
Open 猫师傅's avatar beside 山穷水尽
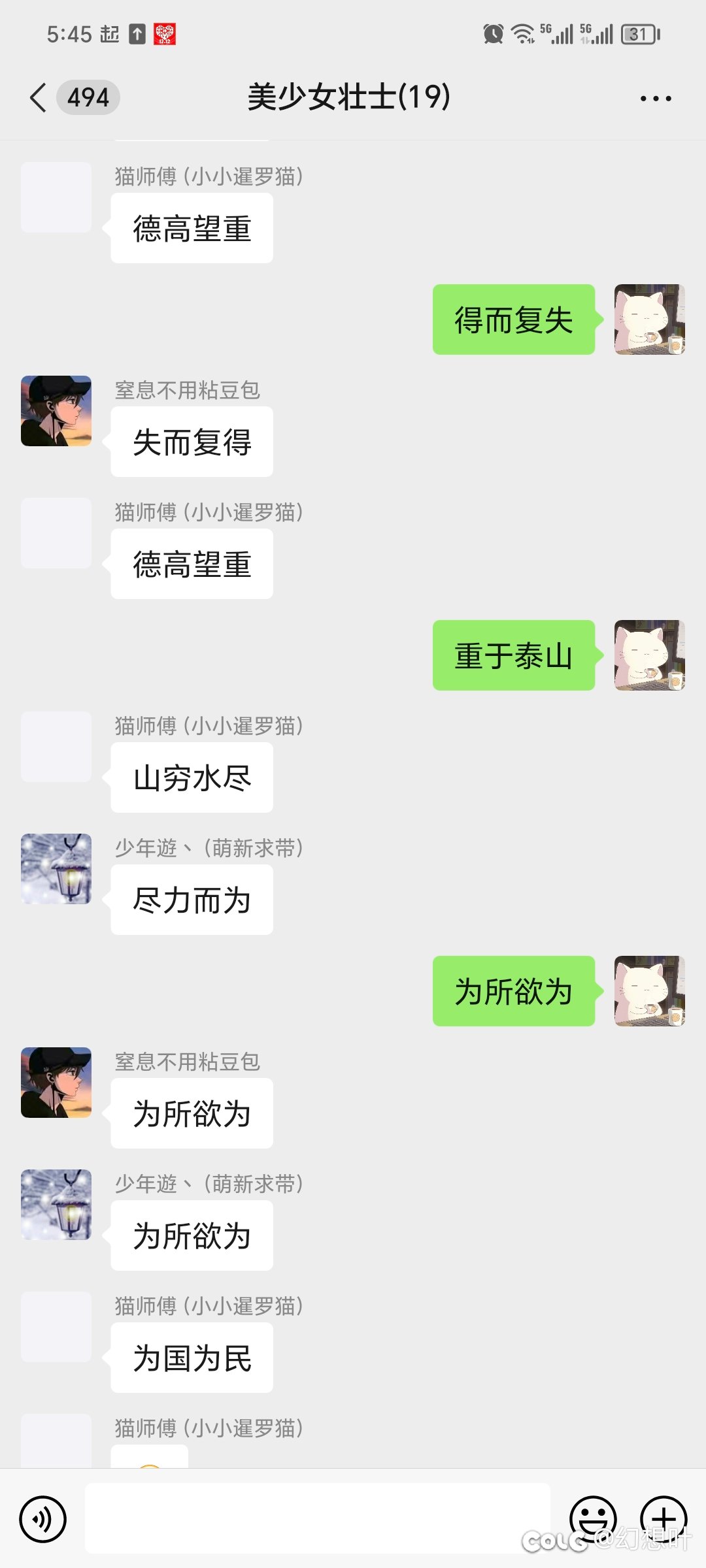click(56, 747)
